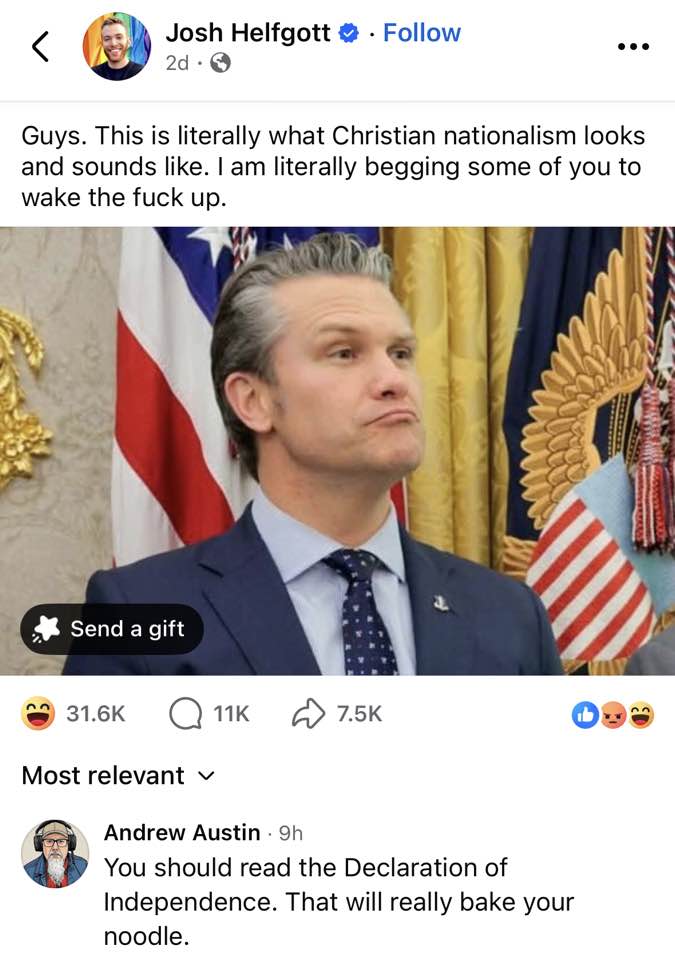View who reacted to the post
Screen dimensions: 675x960
click(x=613, y=714)
